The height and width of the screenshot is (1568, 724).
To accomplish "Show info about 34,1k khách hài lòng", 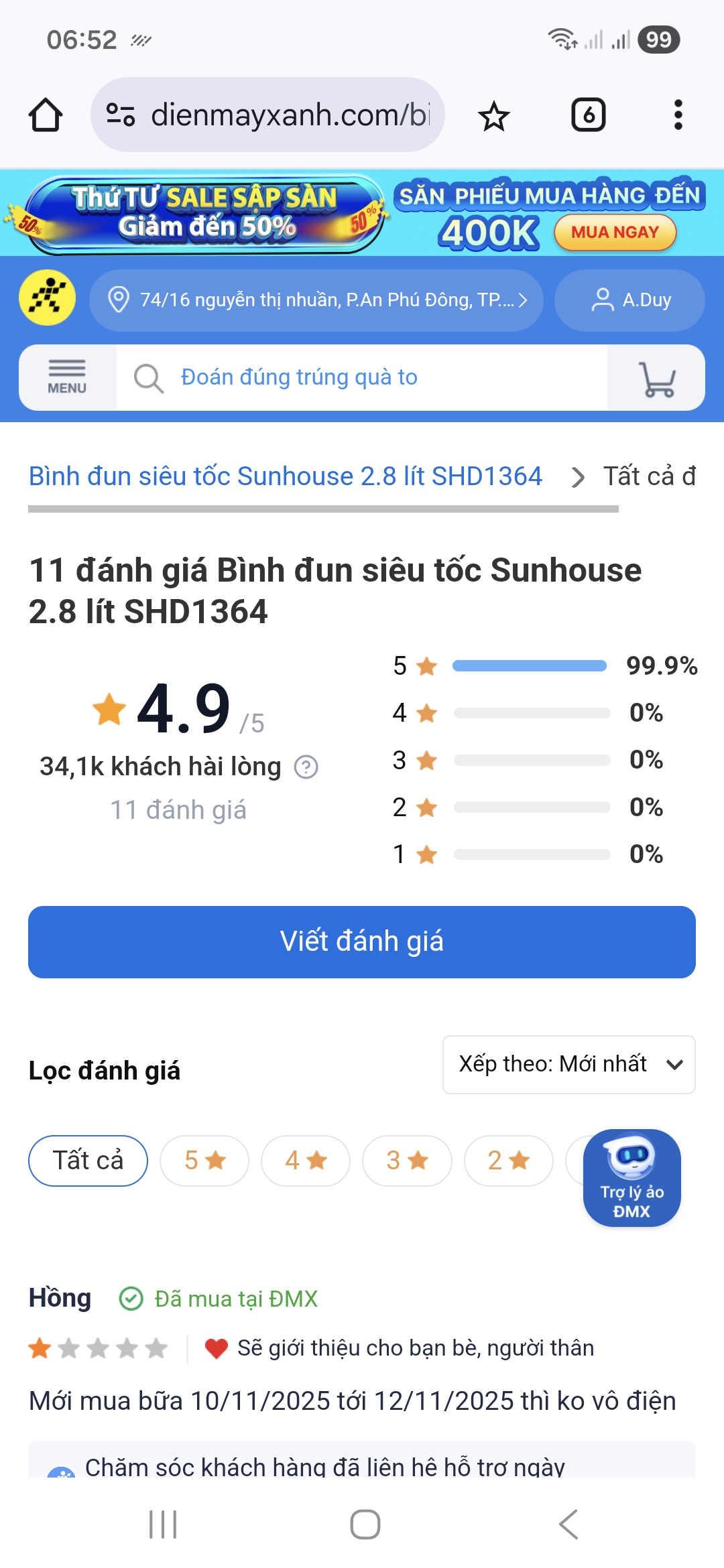I will (306, 767).
